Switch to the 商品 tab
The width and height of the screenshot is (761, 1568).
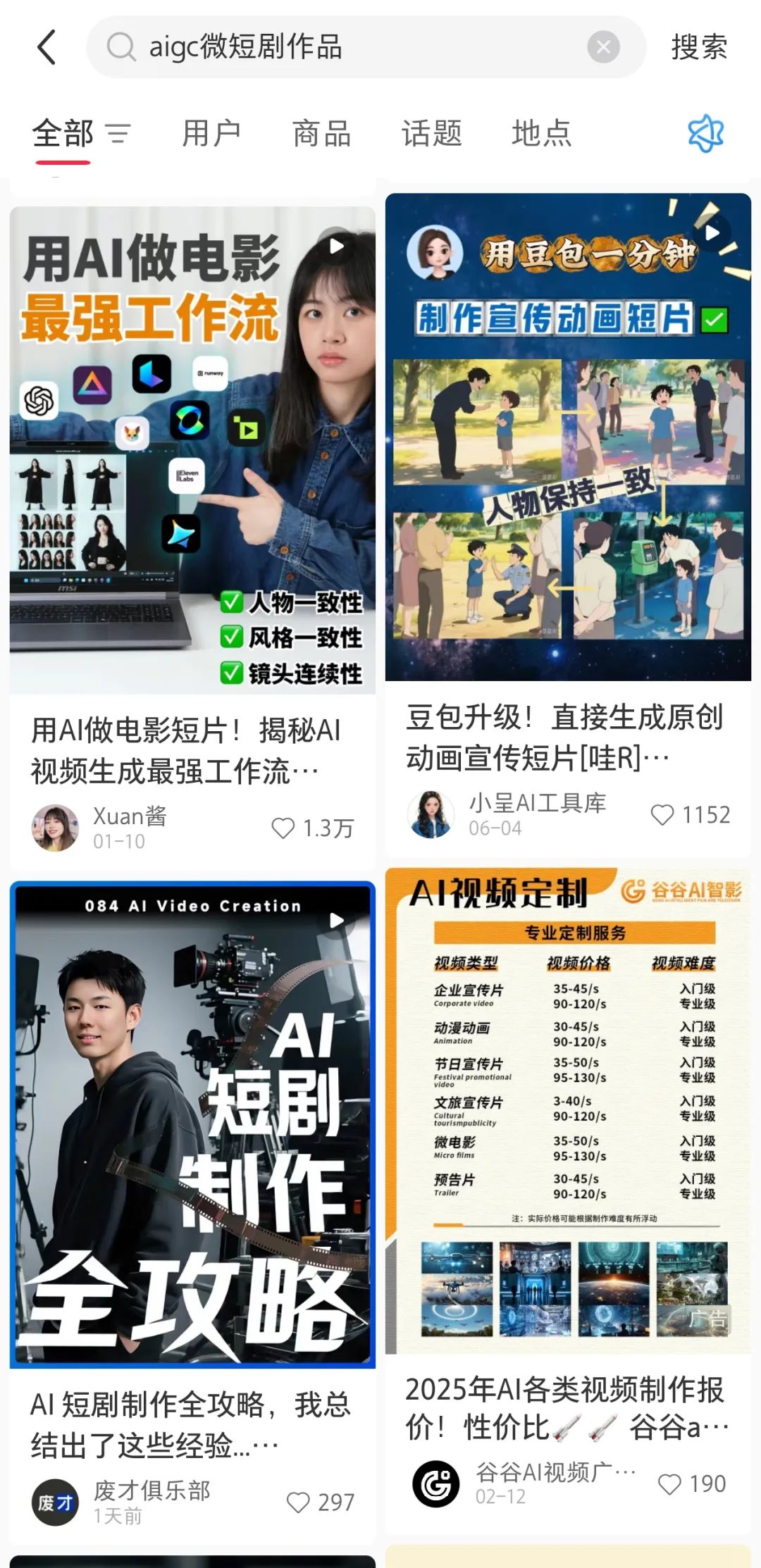click(322, 133)
